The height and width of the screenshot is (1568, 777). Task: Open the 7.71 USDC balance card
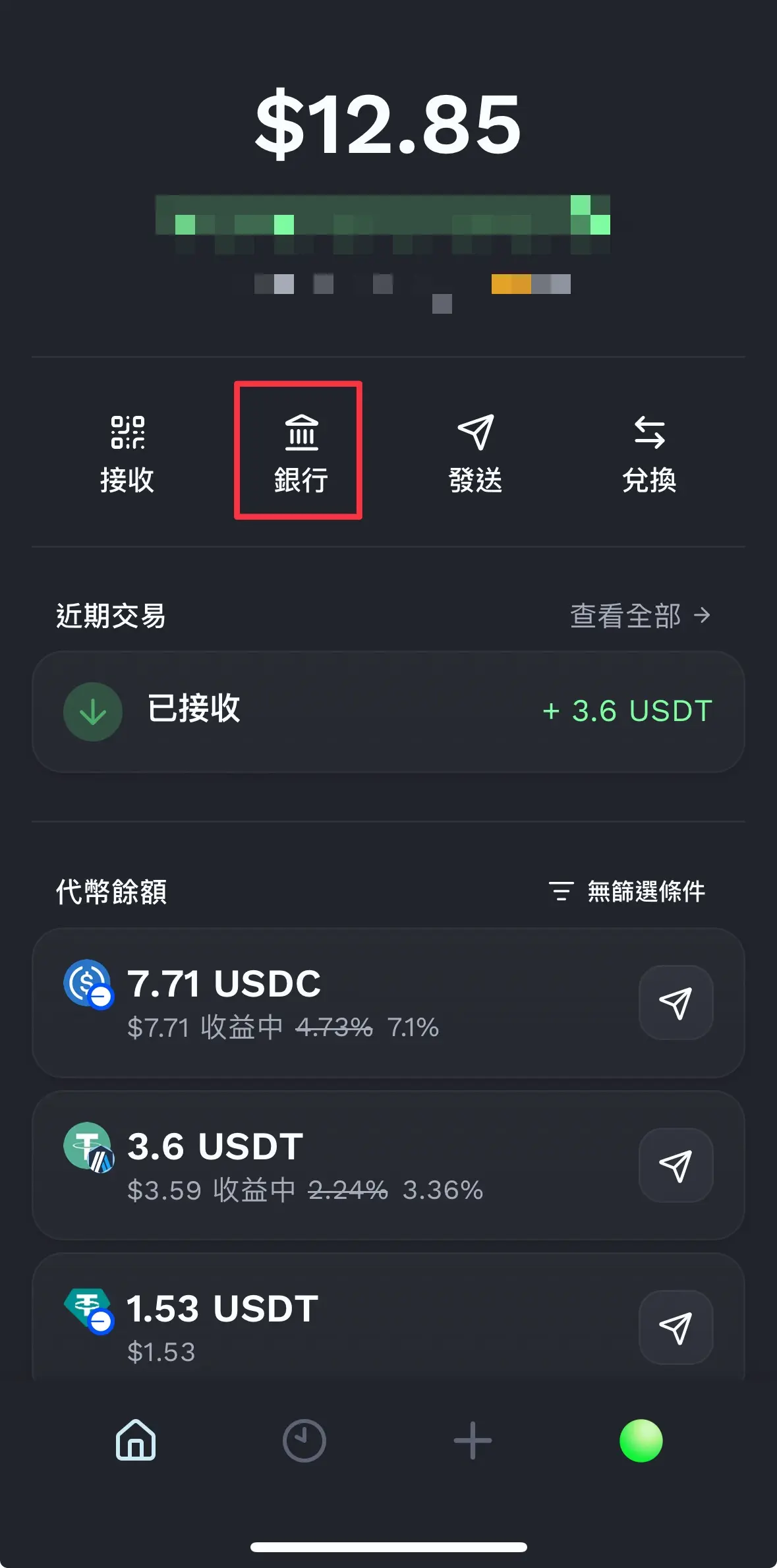[330, 1002]
